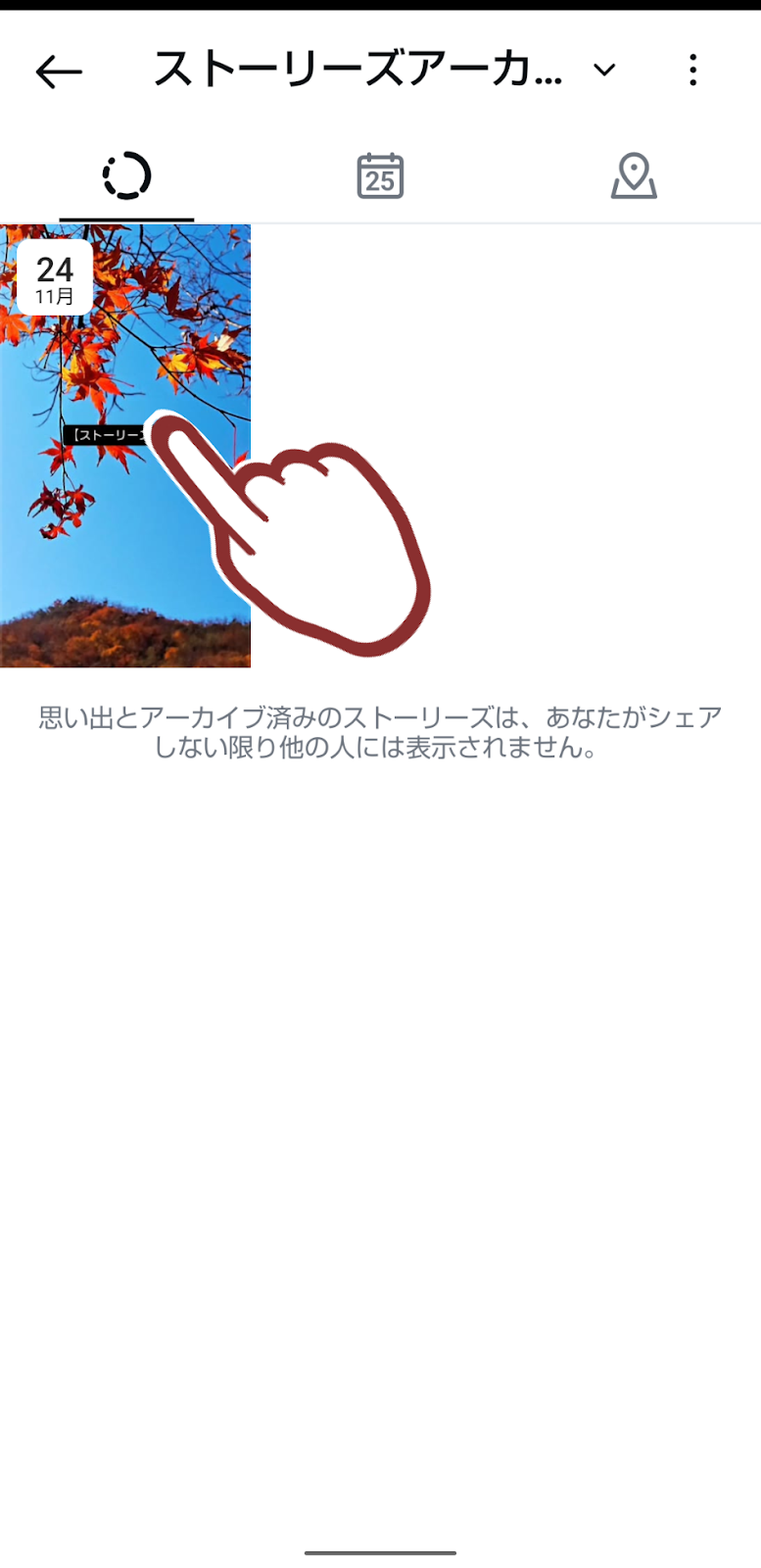The image size is (761, 1568).
Task: Expand the ストーリーズアーカイブ dropdown
Action: [604, 71]
